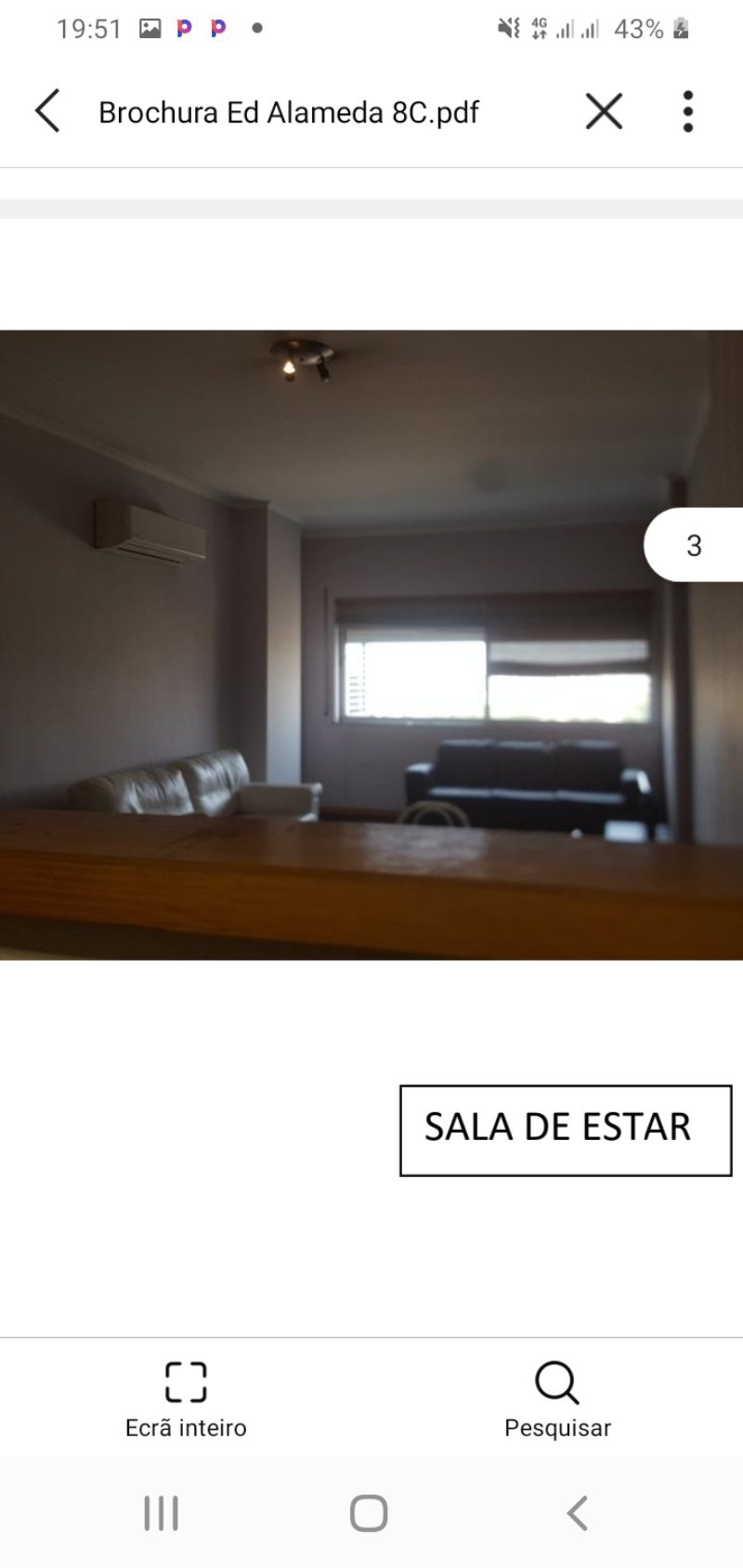This screenshot has width=743, height=1568.
Task: Tap the page 3 indicator
Action: (x=694, y=545)
